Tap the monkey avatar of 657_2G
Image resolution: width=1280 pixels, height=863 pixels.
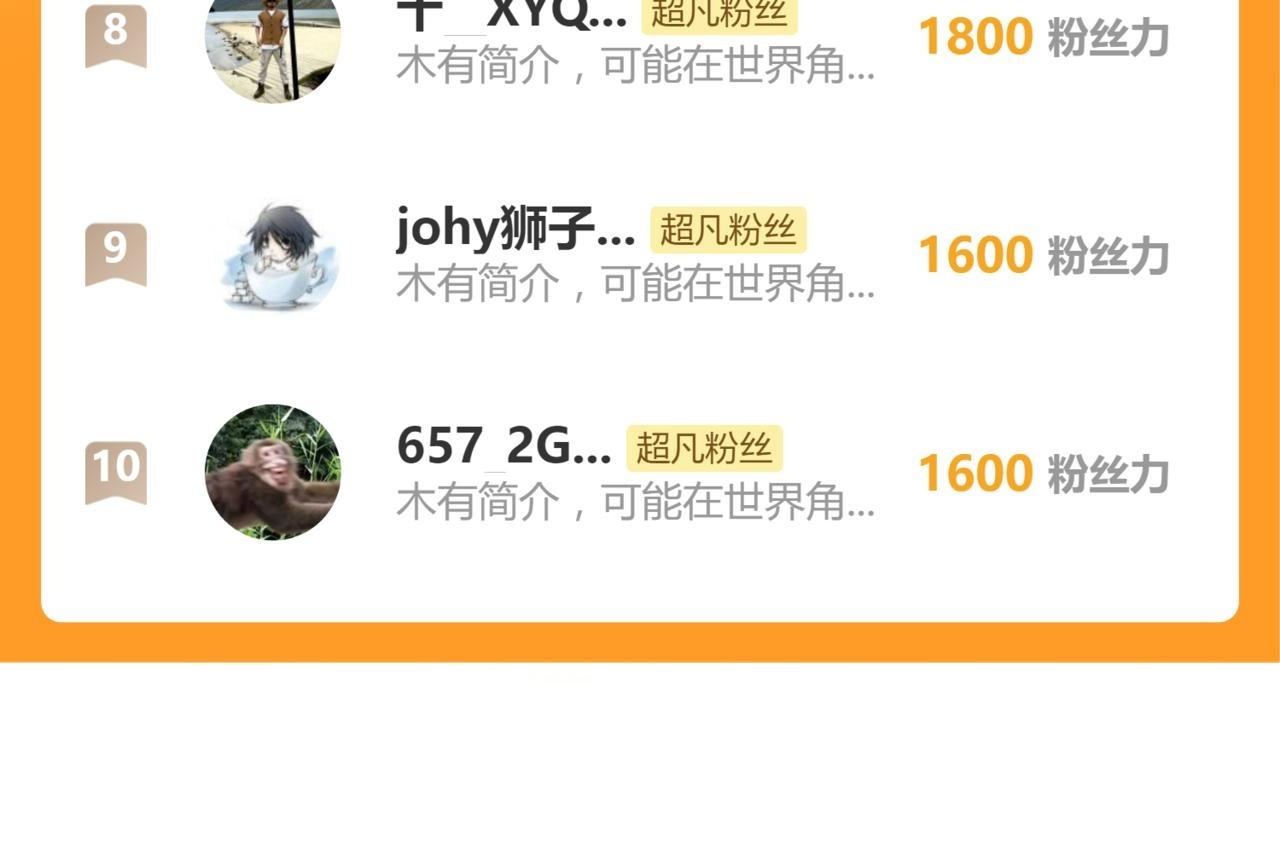pyautogui.click(x=273, y=472)
